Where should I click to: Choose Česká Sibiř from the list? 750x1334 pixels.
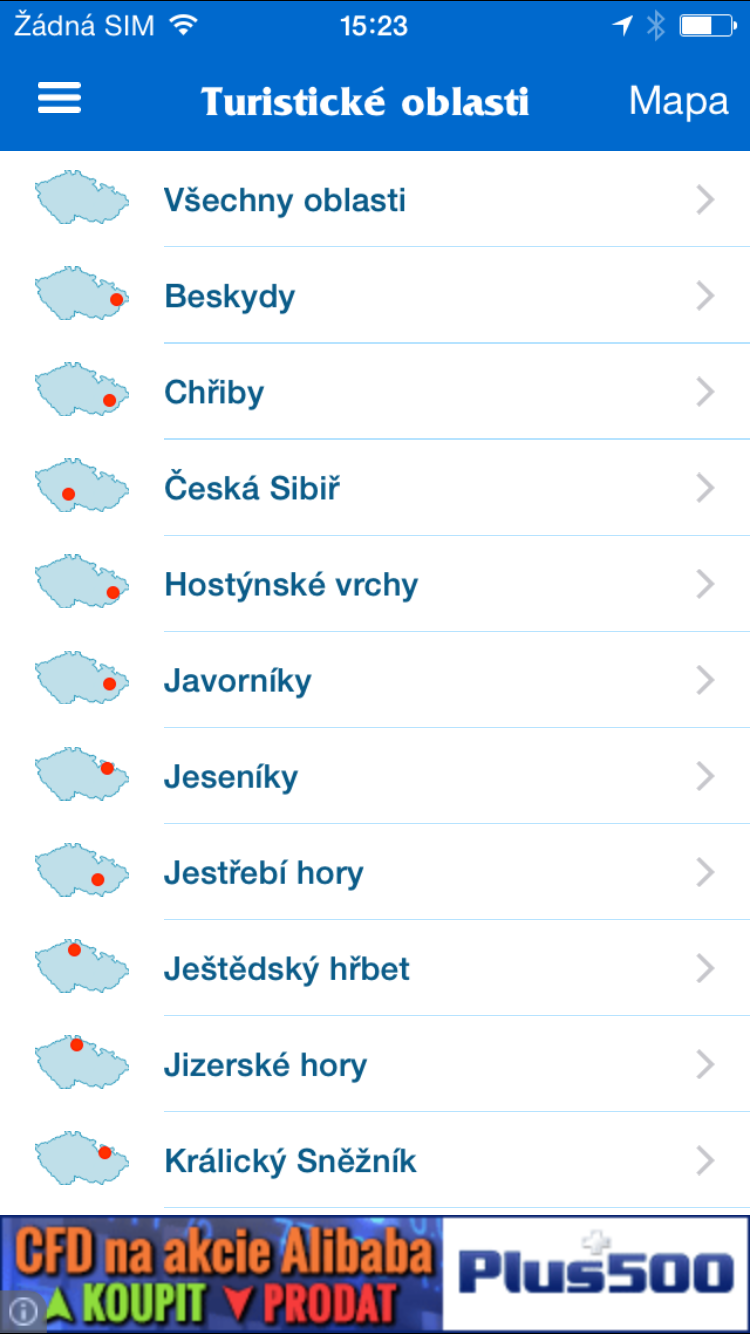pyautogui.click(x=375, y=487)
